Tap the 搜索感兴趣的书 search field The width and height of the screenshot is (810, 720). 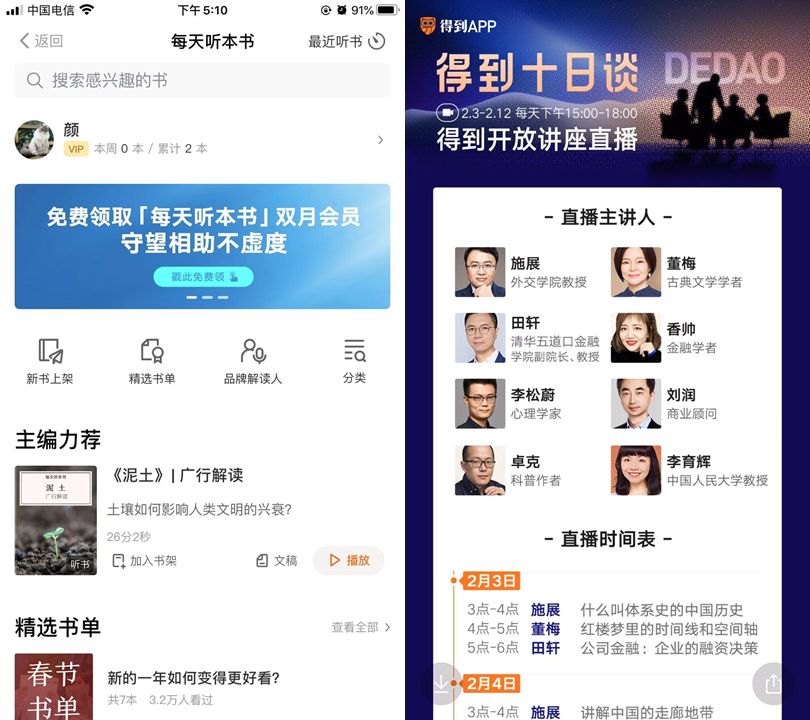pyautogui.click(x=202, y=80)
